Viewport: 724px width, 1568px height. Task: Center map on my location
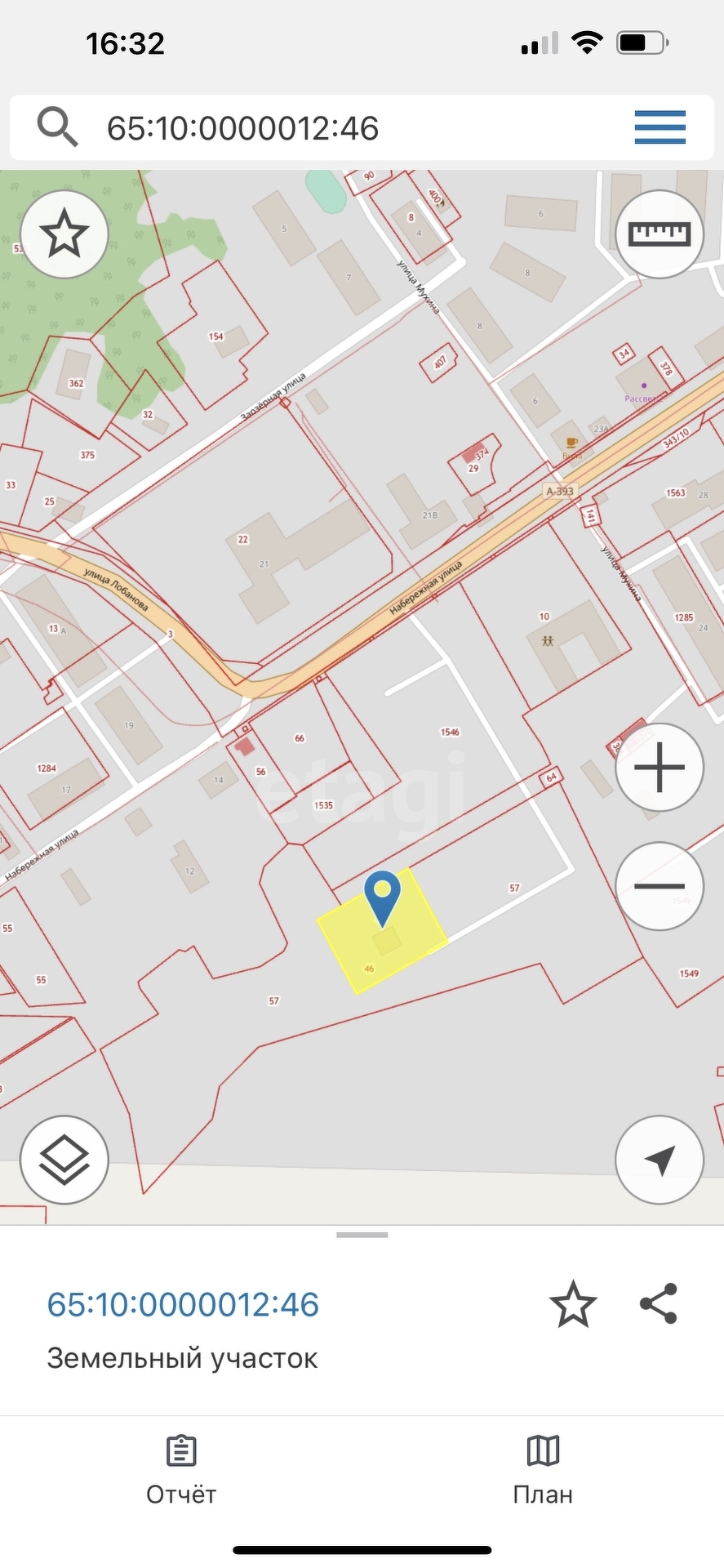tap(660, 1160)
